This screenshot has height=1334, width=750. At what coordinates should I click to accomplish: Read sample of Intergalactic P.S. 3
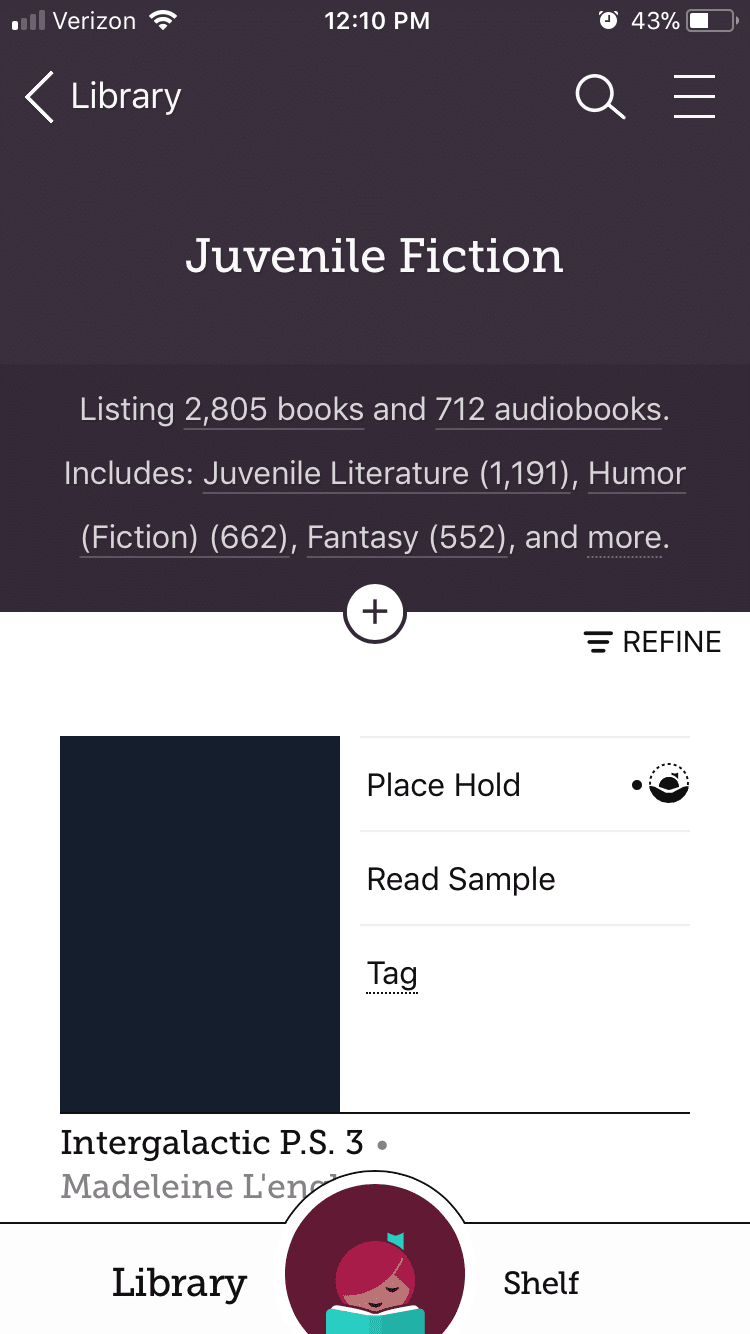coord(525,879)
